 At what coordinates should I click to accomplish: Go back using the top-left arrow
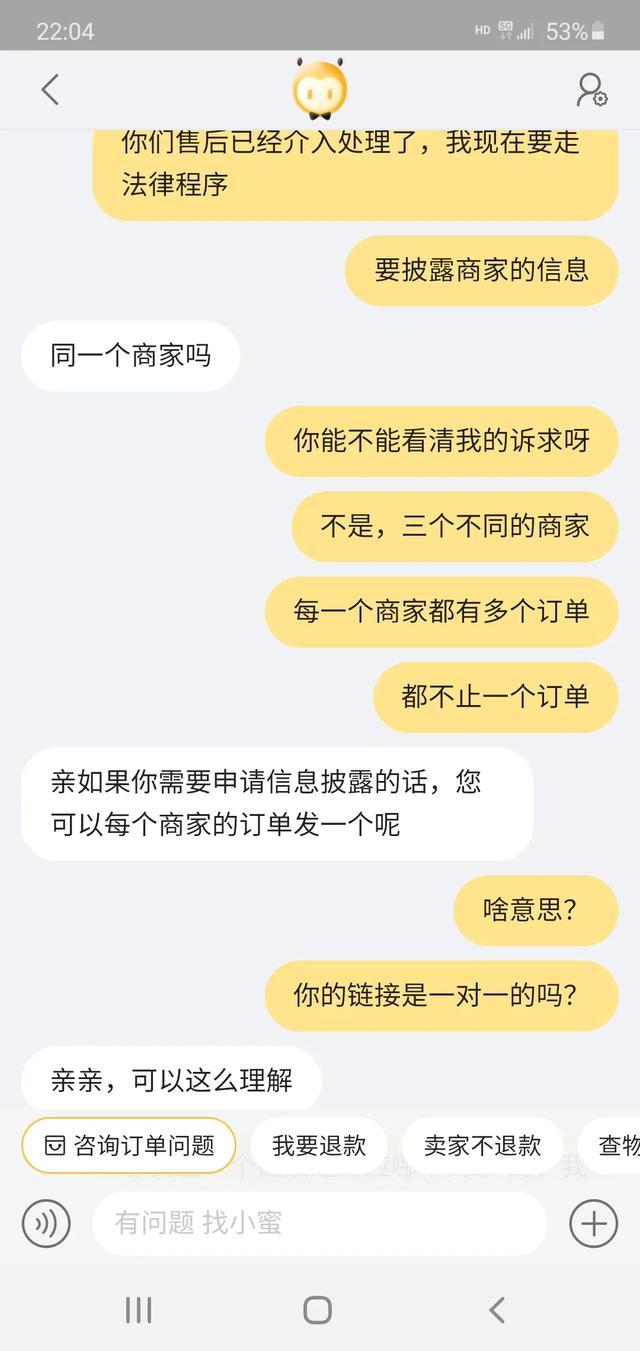[50, 90]
